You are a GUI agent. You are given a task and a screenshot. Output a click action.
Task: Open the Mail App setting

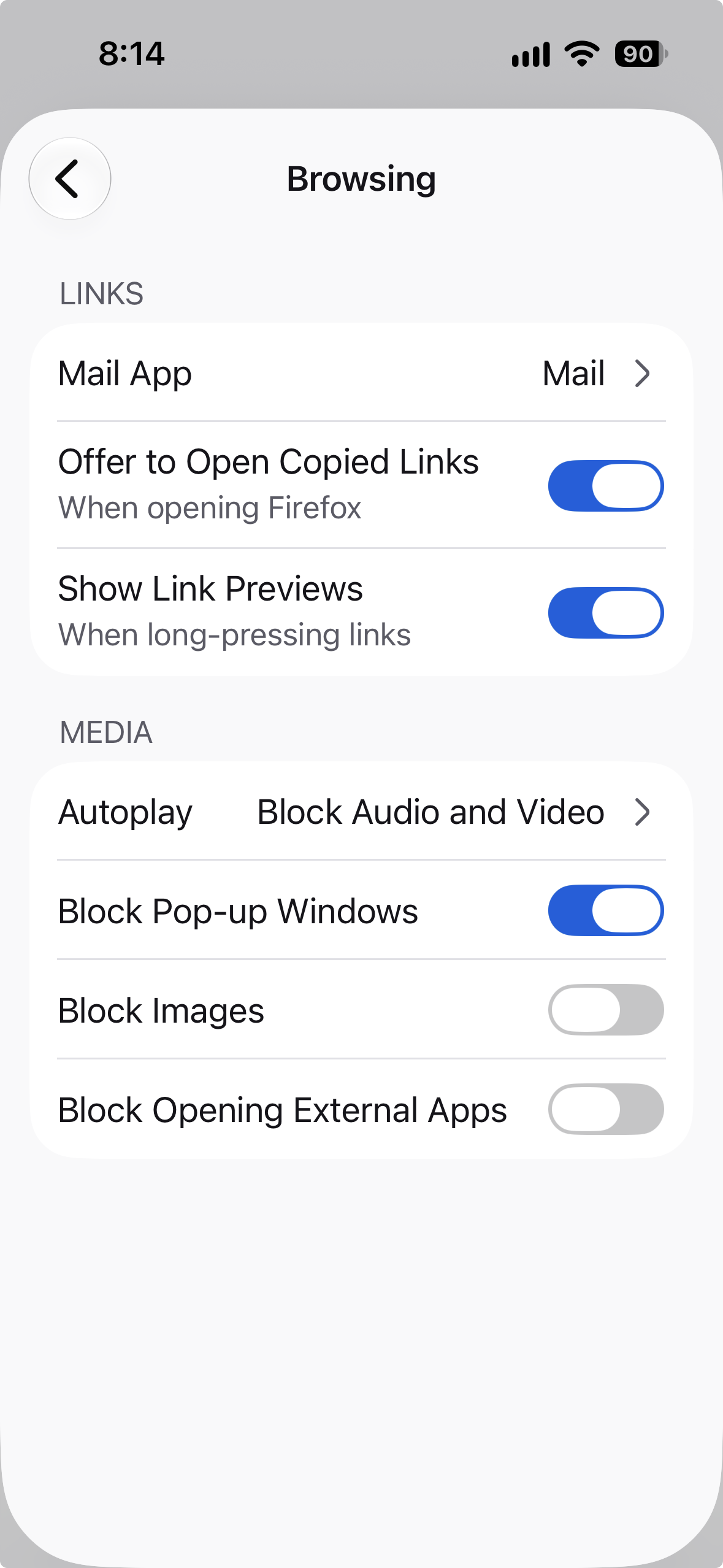point(361,373)
